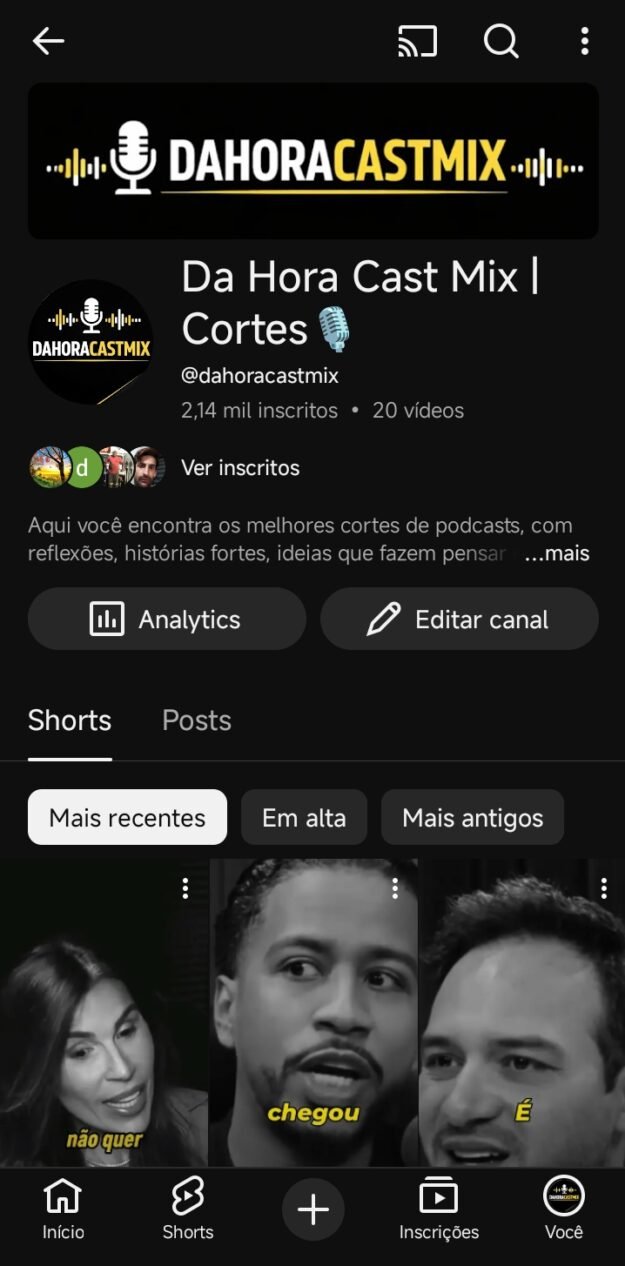625x1266 pixels.
Task: Open channel Analytics
Action: tap(167, 619)
